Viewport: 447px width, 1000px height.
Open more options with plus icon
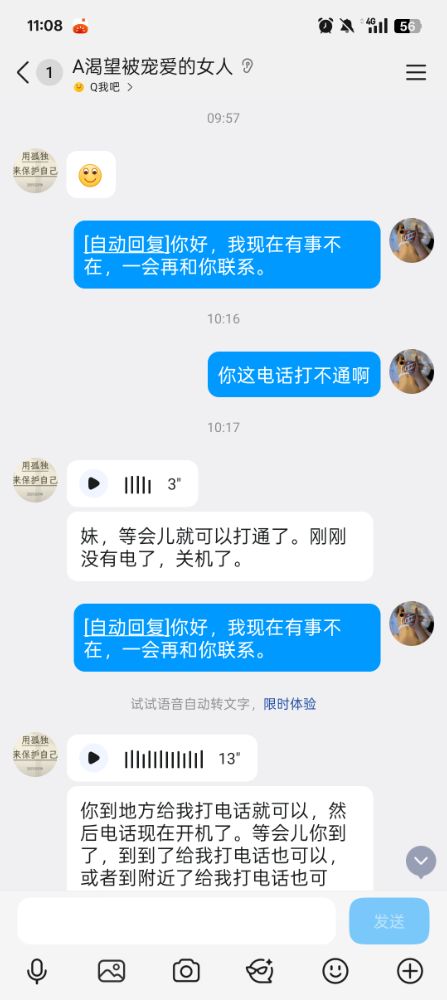pyautogui.click(x=410, y=971)
